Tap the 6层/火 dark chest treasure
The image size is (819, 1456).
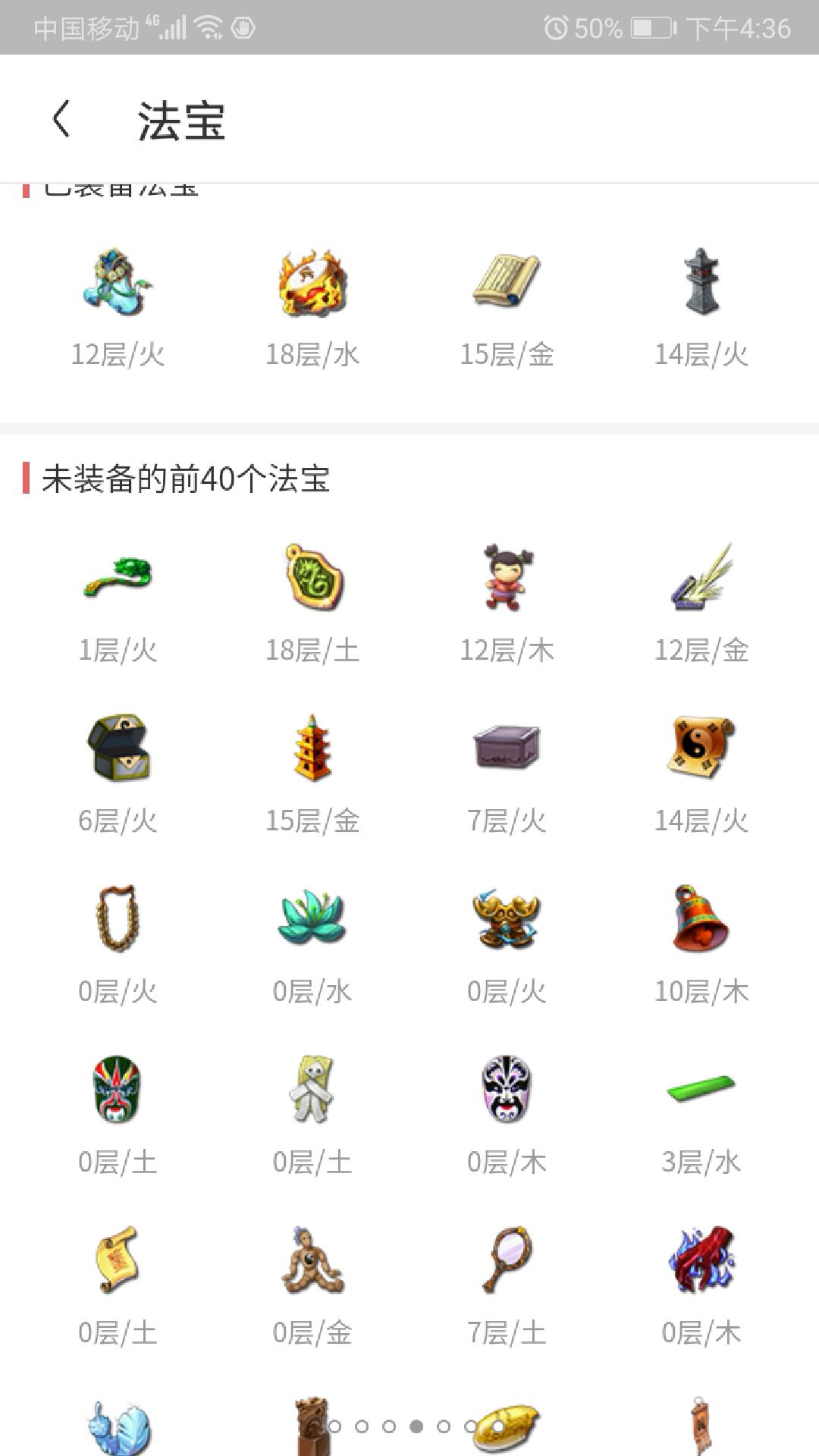click(x=118, y=748)
